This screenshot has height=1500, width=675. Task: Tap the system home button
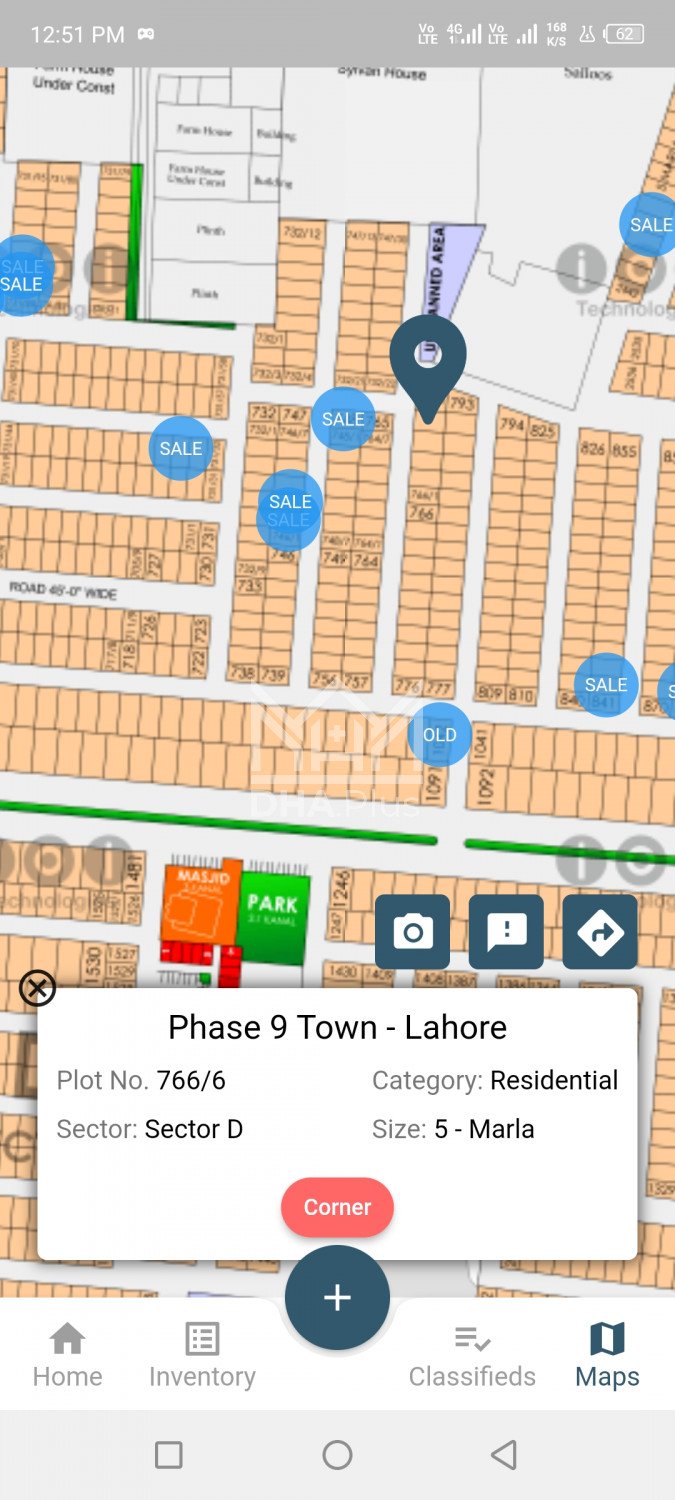tap(337, 1455)
